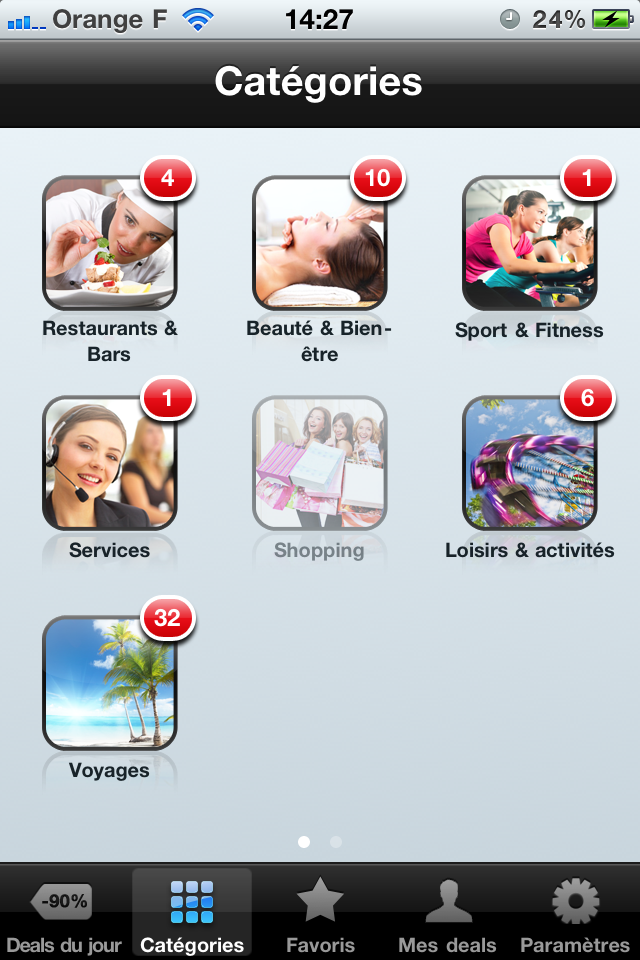Browse the Voyages category
Viewport: 640px width, 960px height.
point(109,683)
